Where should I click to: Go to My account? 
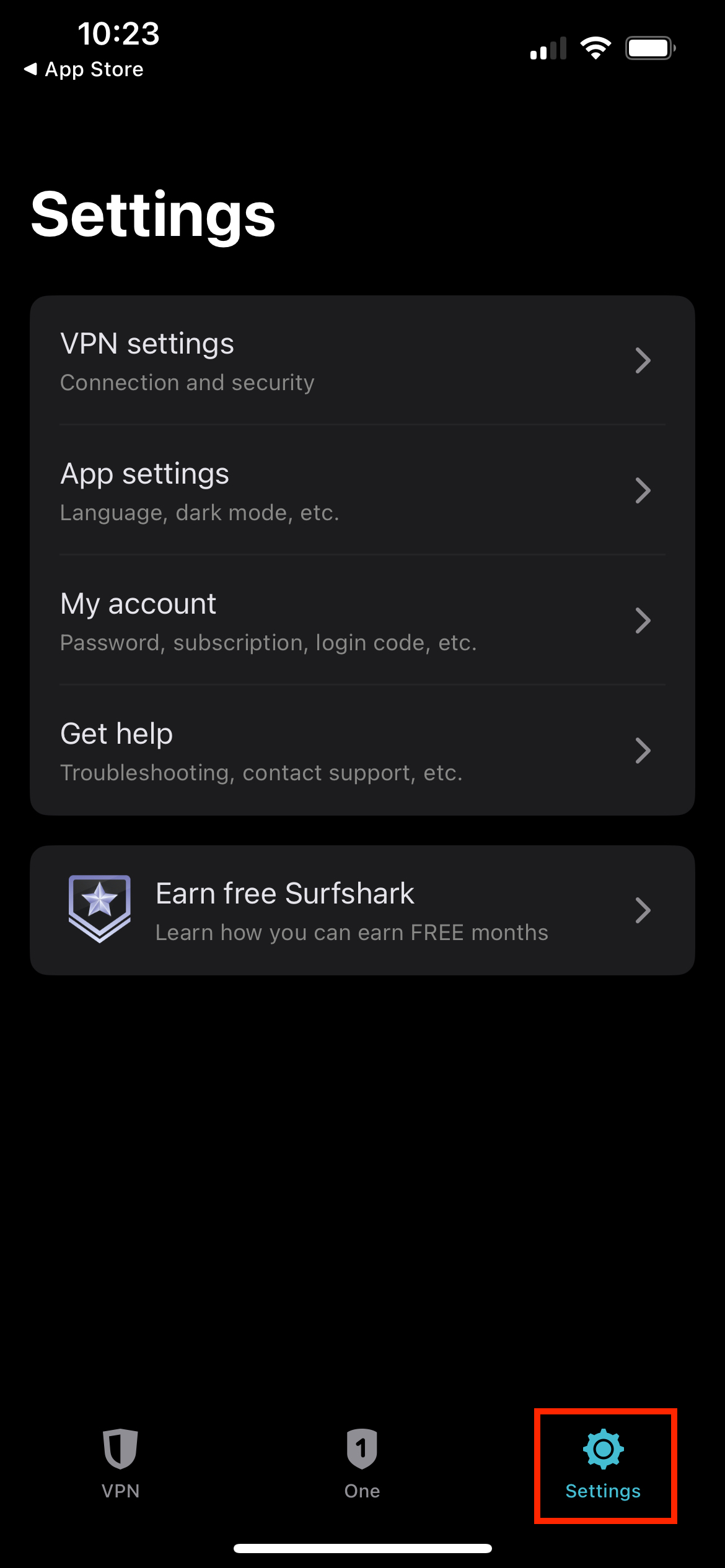(x=362, y=621)
